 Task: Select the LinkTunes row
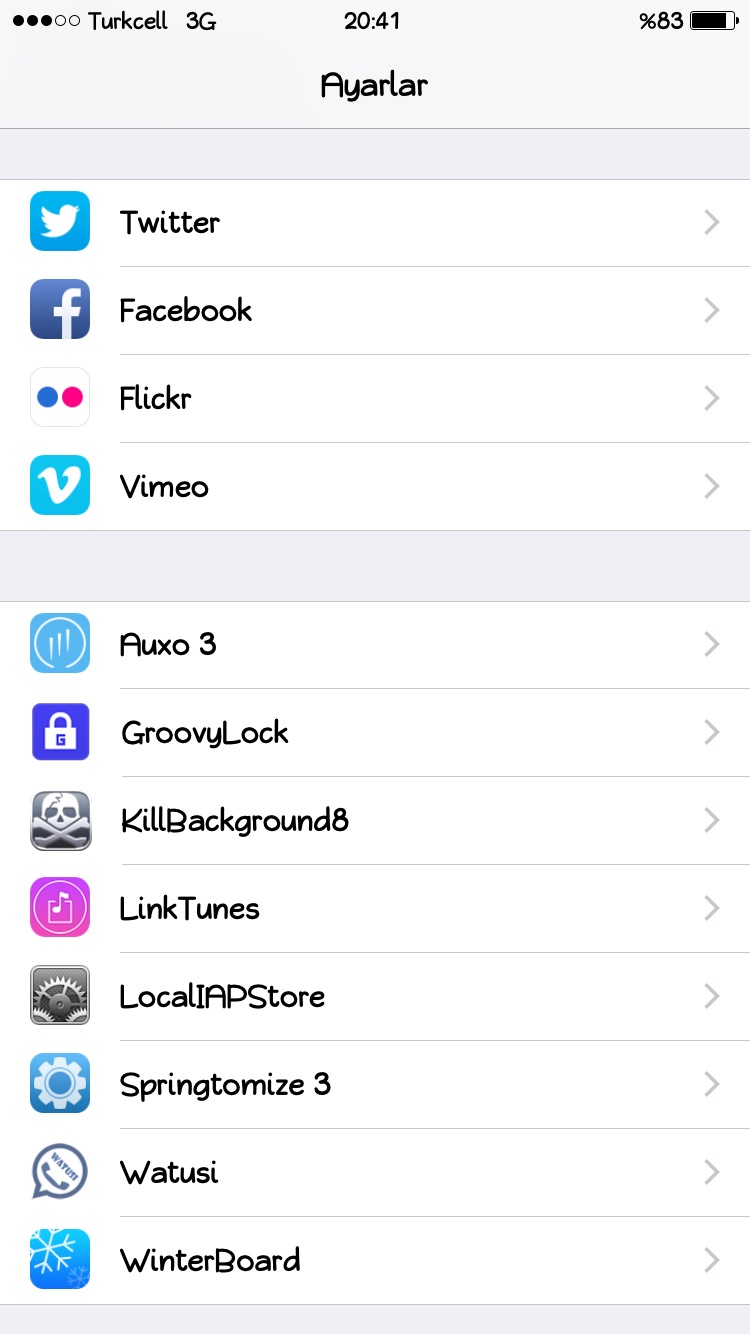pyautogui.click(x=375, y=908)
